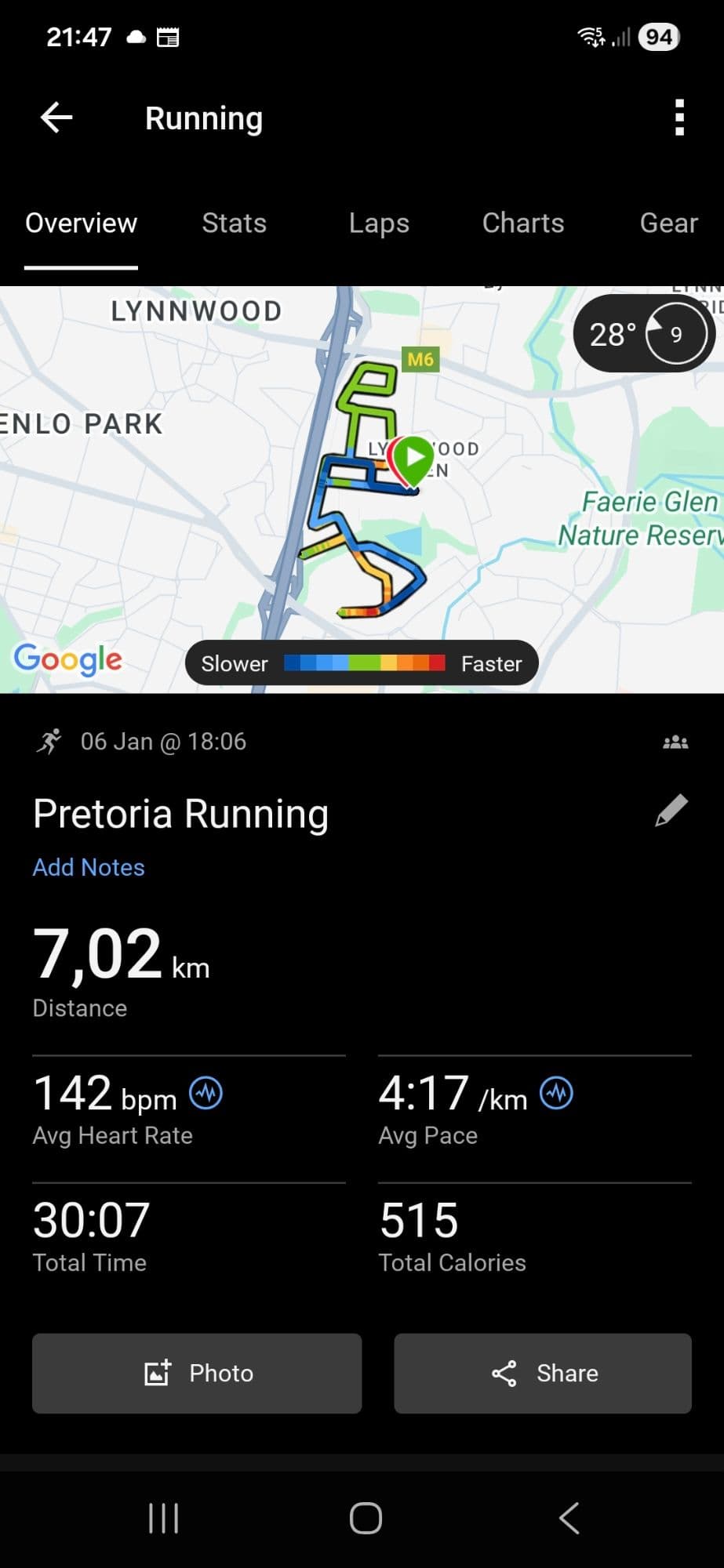The image size is (724, 1568).
Task: Select the Gear tab
Action: [x=668, y=223]
